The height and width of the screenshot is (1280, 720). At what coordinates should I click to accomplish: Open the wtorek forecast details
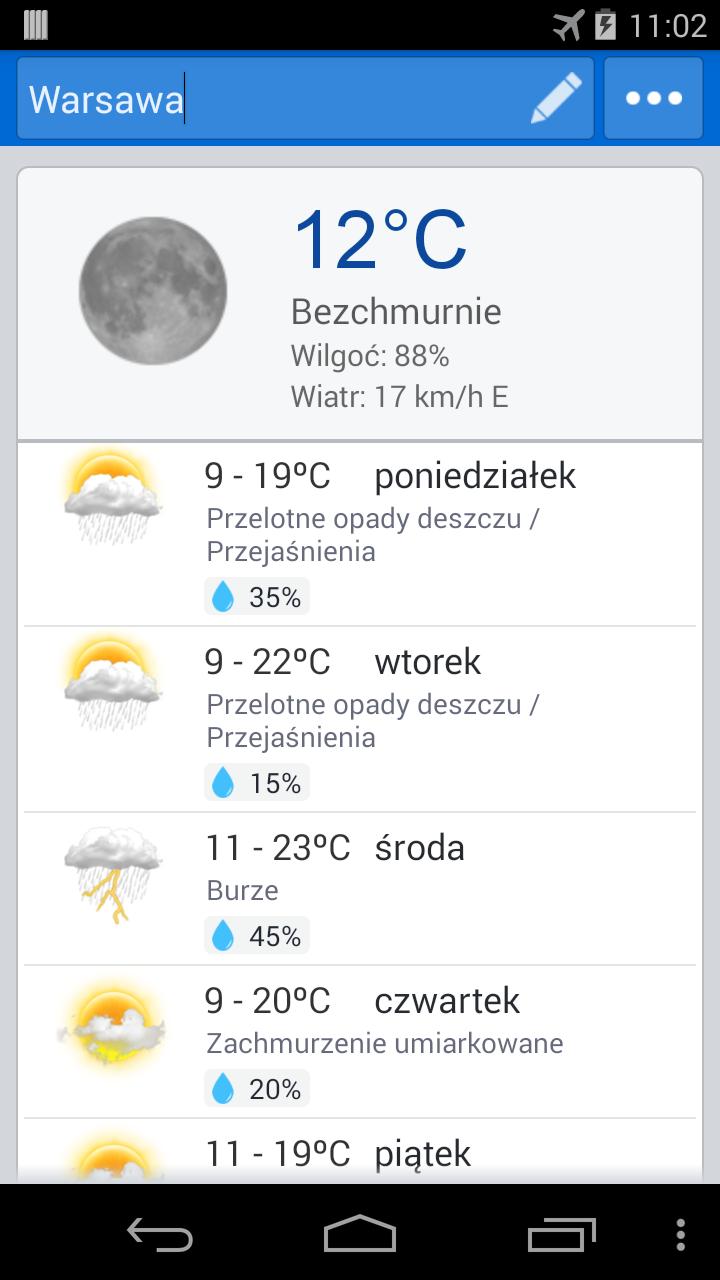400,715
